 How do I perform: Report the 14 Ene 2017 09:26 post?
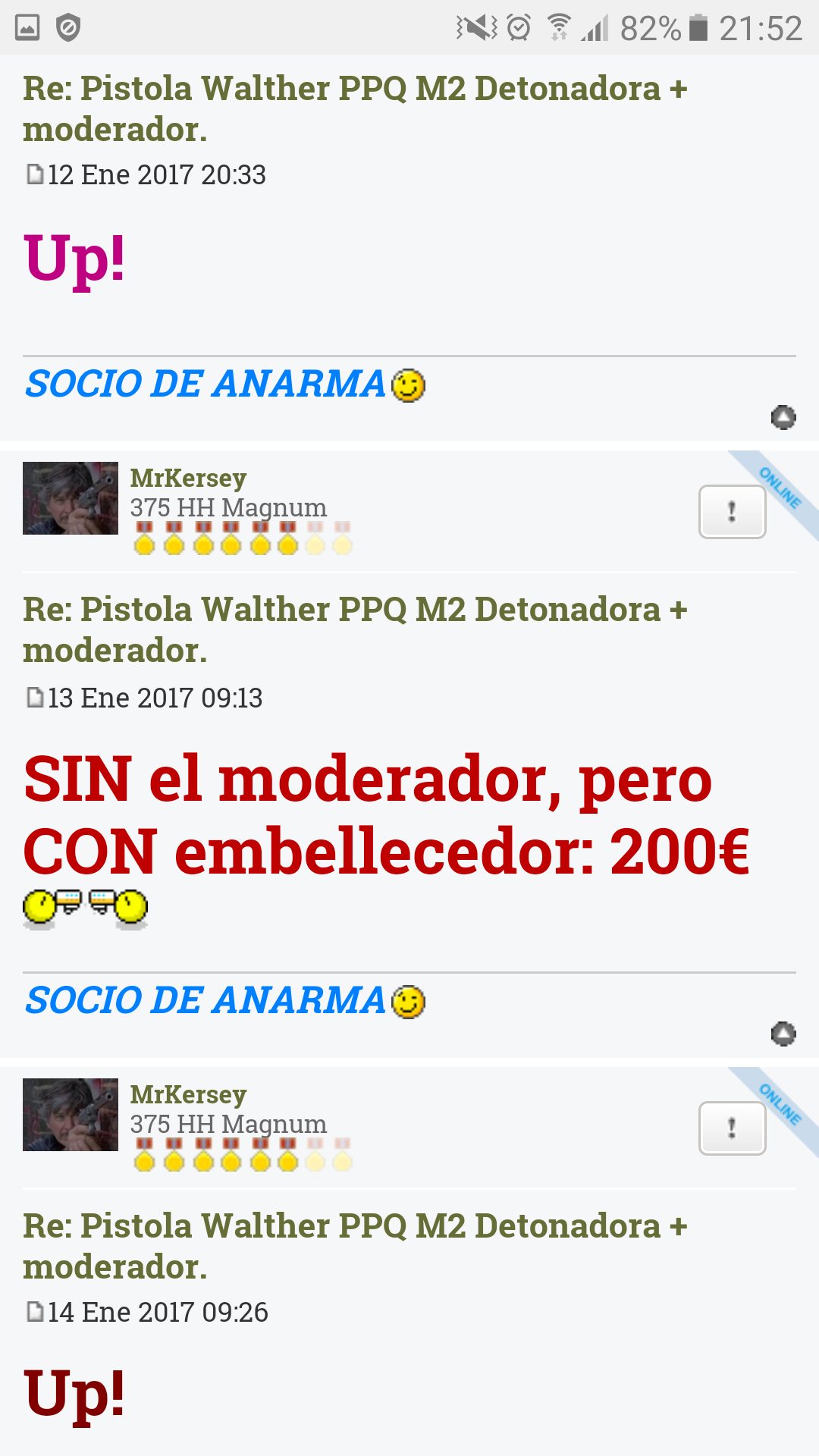[732, 1128]
